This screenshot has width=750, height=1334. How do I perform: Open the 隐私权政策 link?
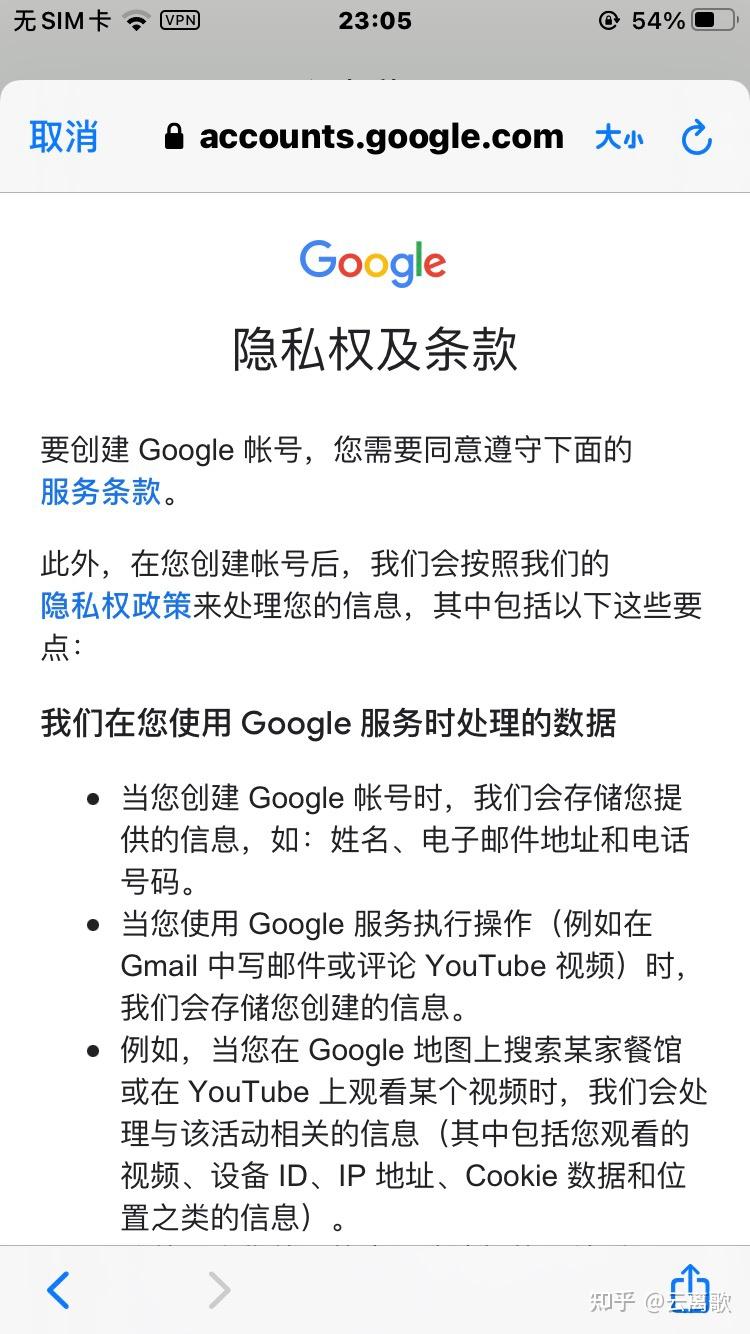(116, 605)
